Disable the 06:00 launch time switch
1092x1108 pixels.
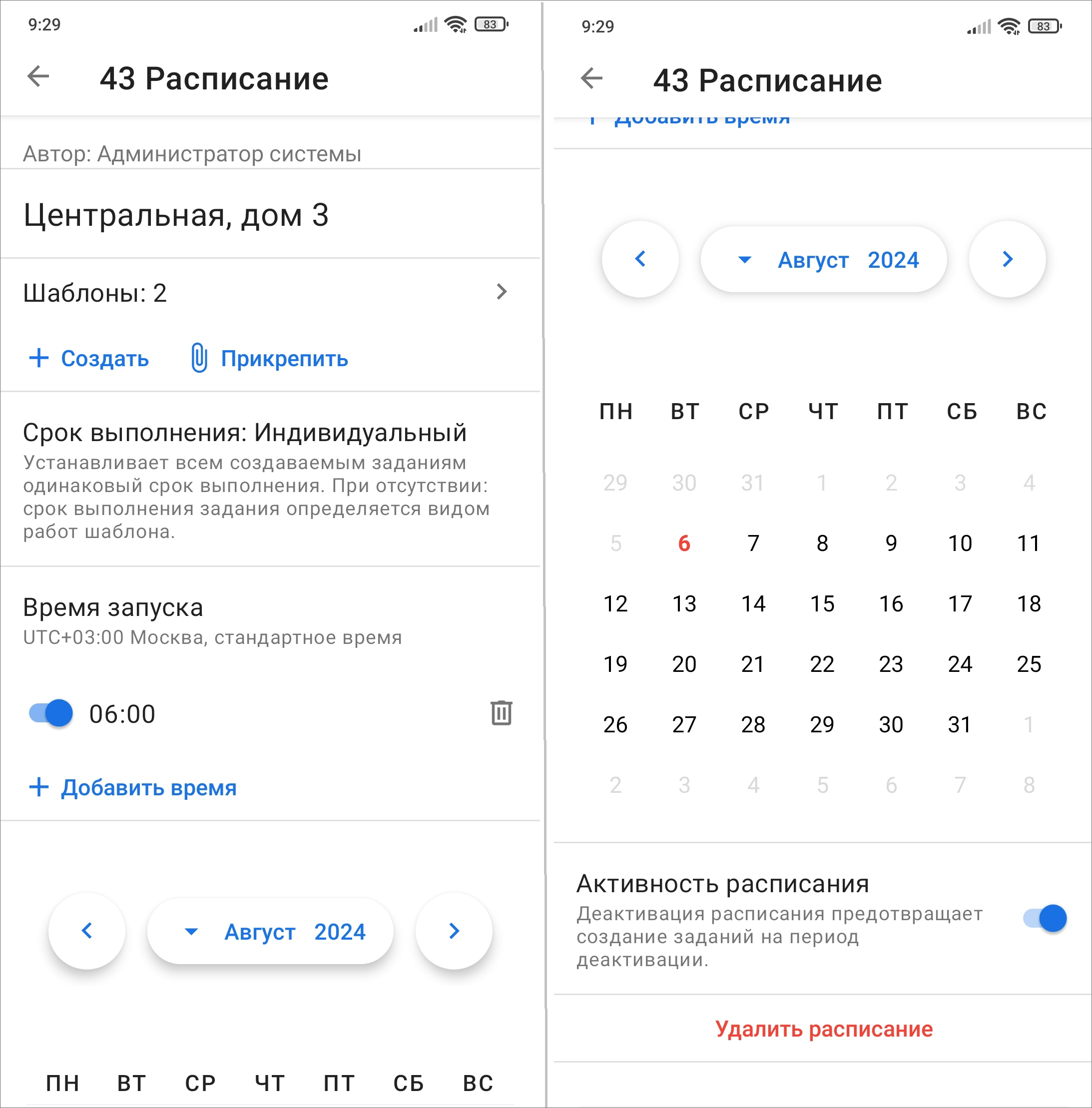51,713
